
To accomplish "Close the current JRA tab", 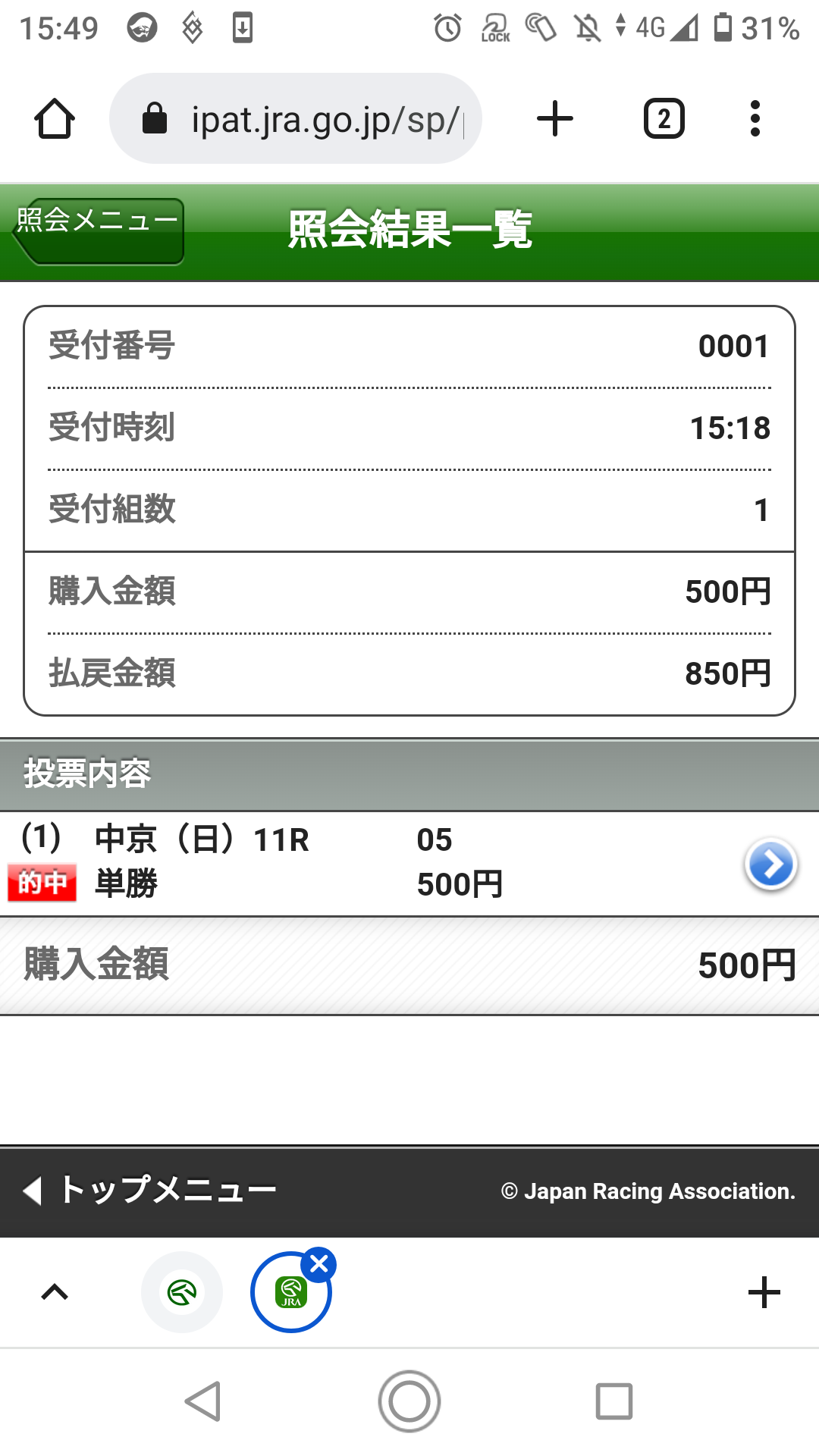I will pos(319,1264).
